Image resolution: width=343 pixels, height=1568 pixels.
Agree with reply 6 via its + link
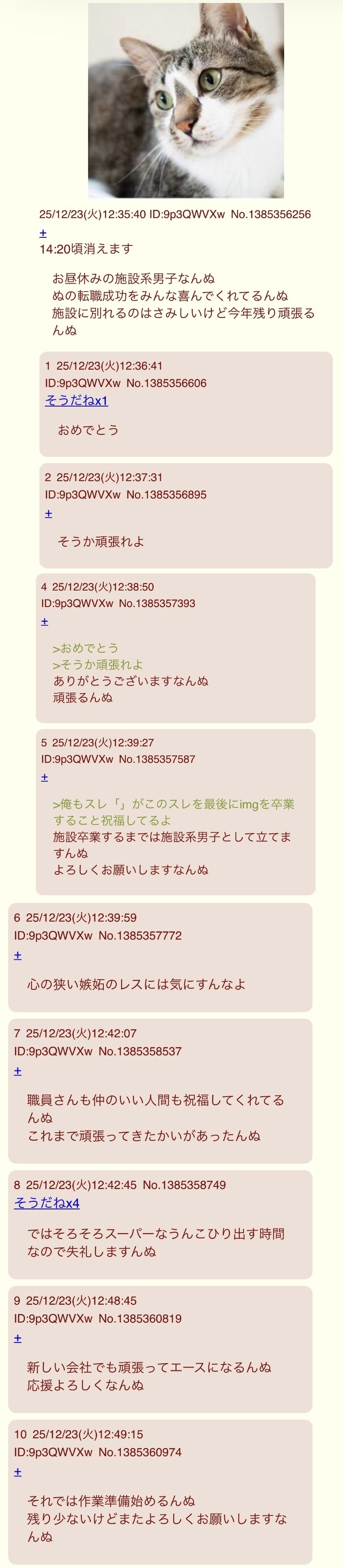click(x=18, y=955)
